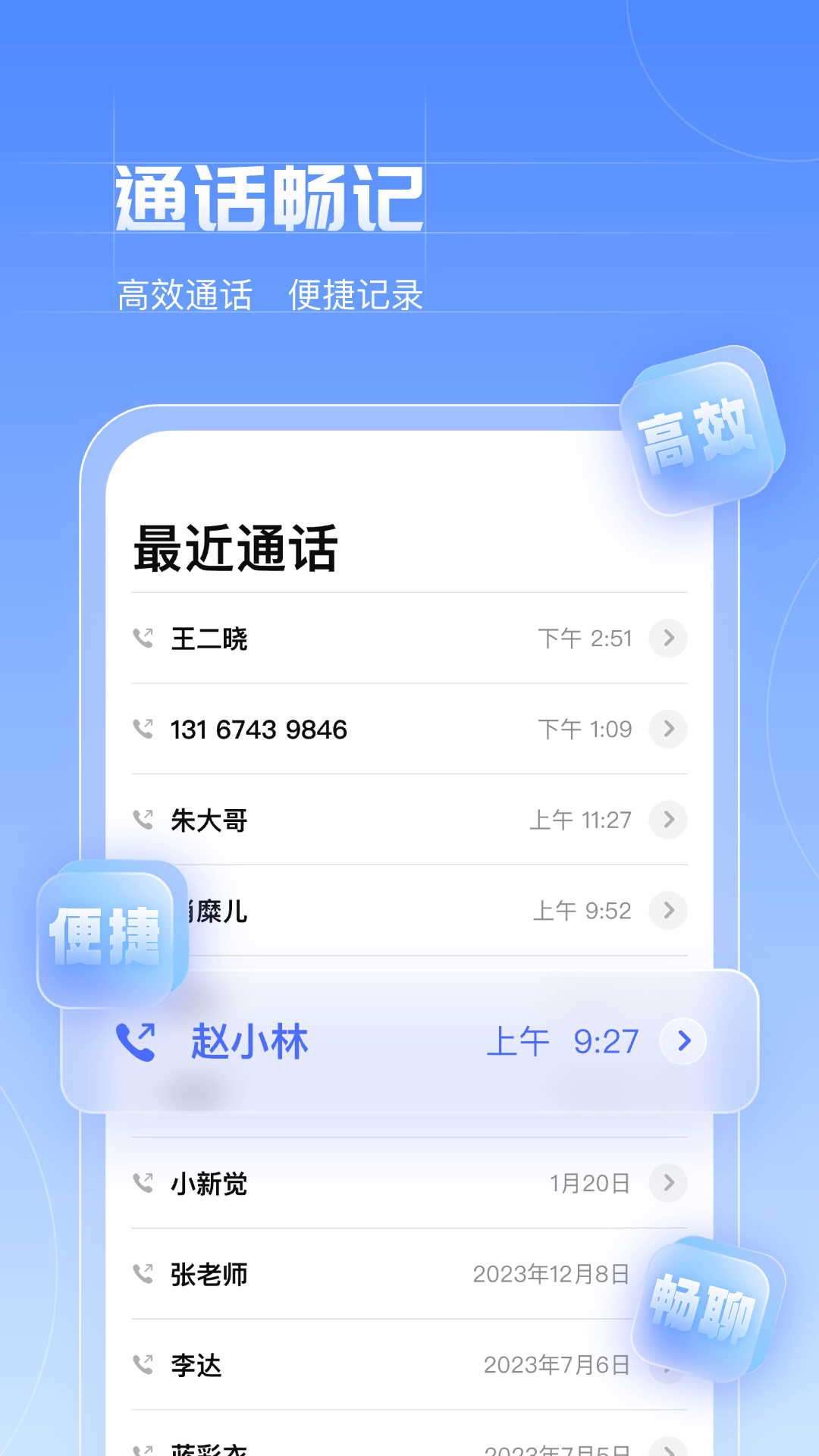Tap the phone icon next to 131 6743 9846

[x=144, y=730]
